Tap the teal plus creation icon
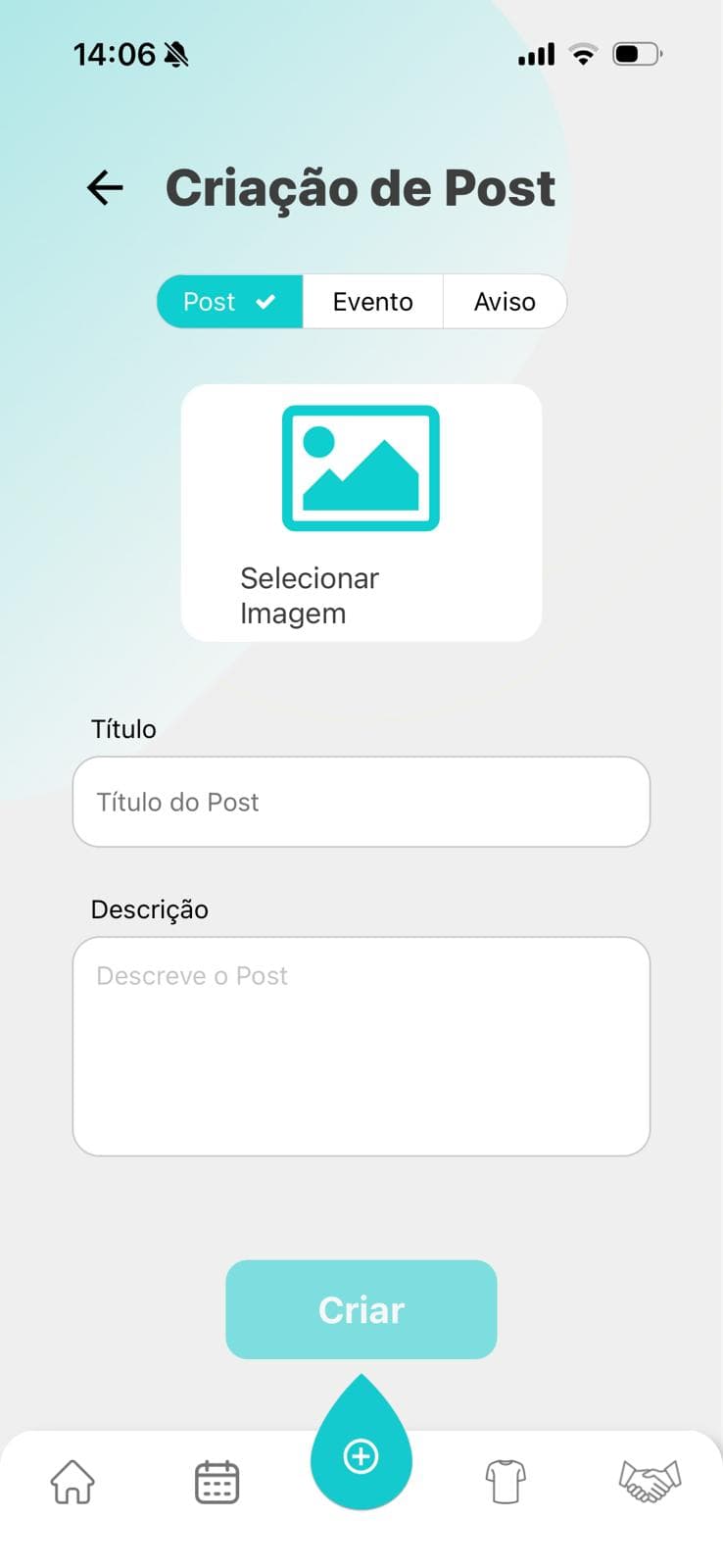Screen dimensions: 723x1568 coord(361,1455)
